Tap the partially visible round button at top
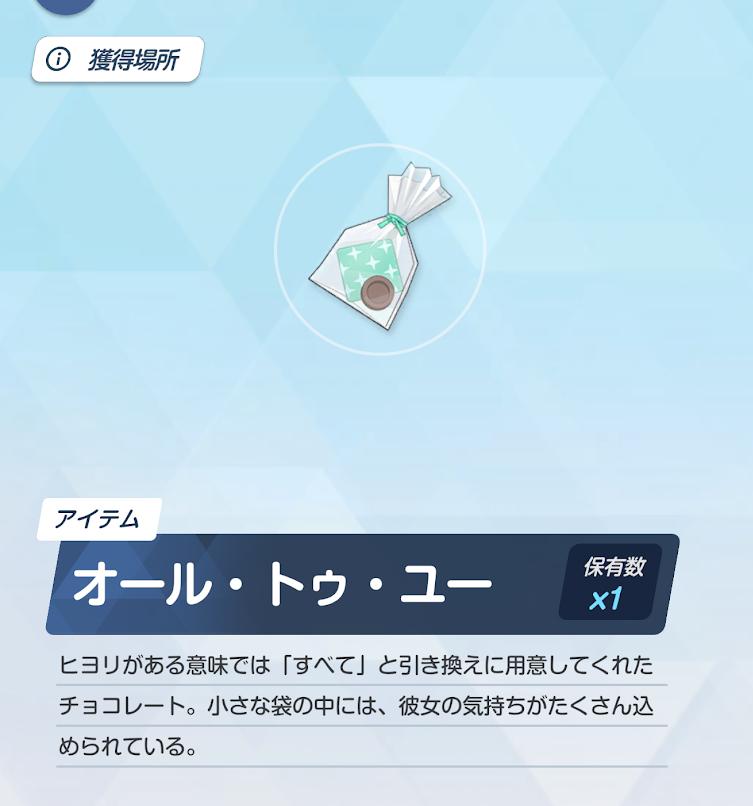 coord(67,5)
